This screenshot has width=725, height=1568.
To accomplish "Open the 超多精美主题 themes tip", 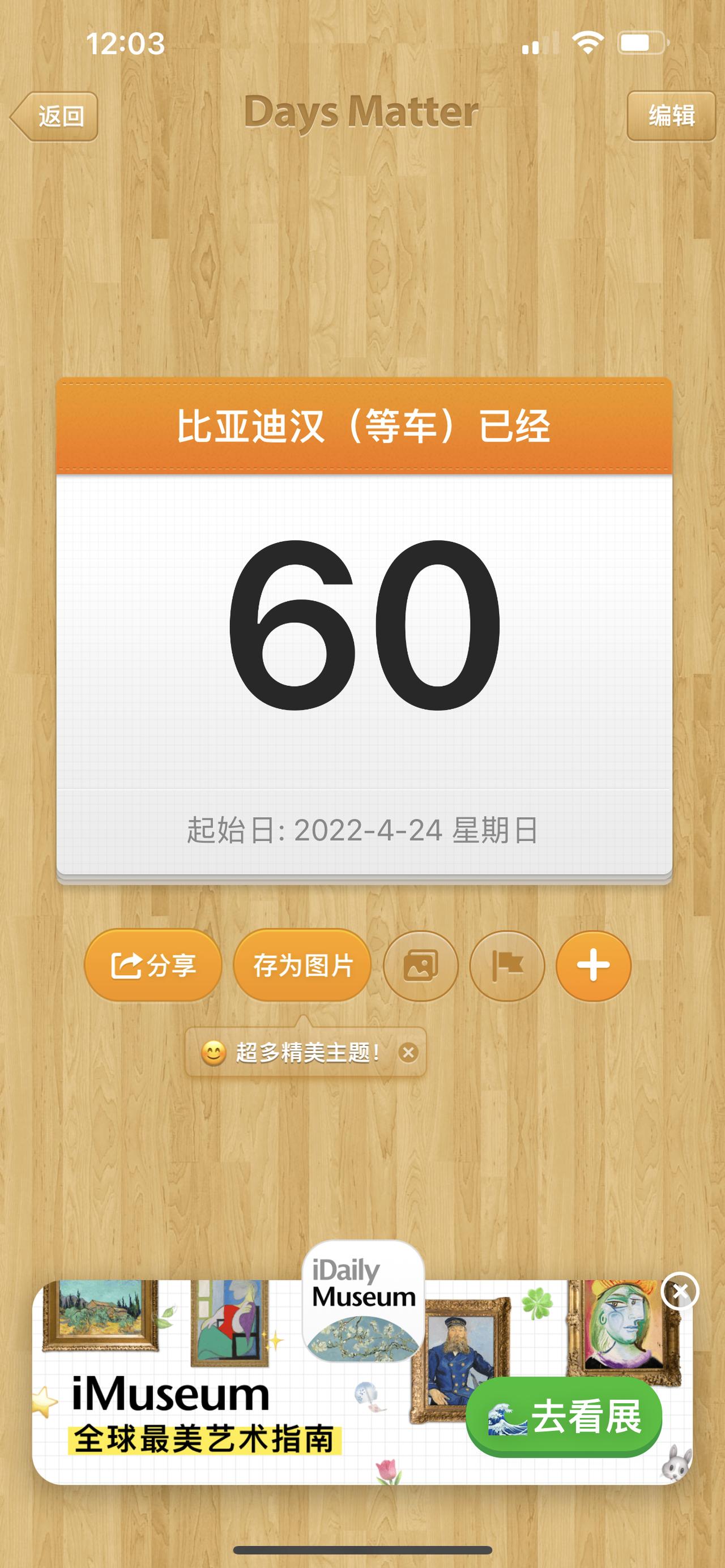I will click(x=298, y=1053).
